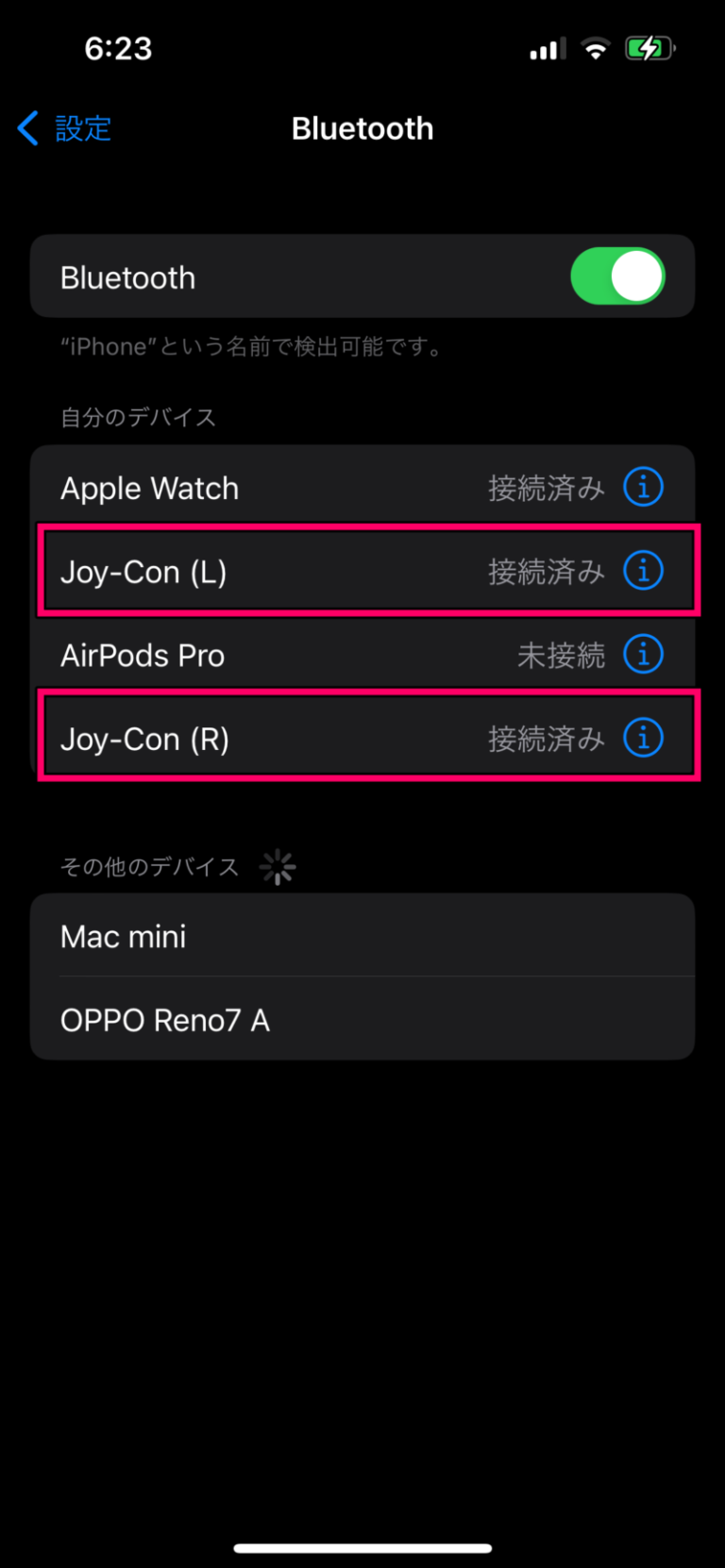Click the spinning activity indicator near その他のデバイス
725x1568 pixels.
[277, 866]
